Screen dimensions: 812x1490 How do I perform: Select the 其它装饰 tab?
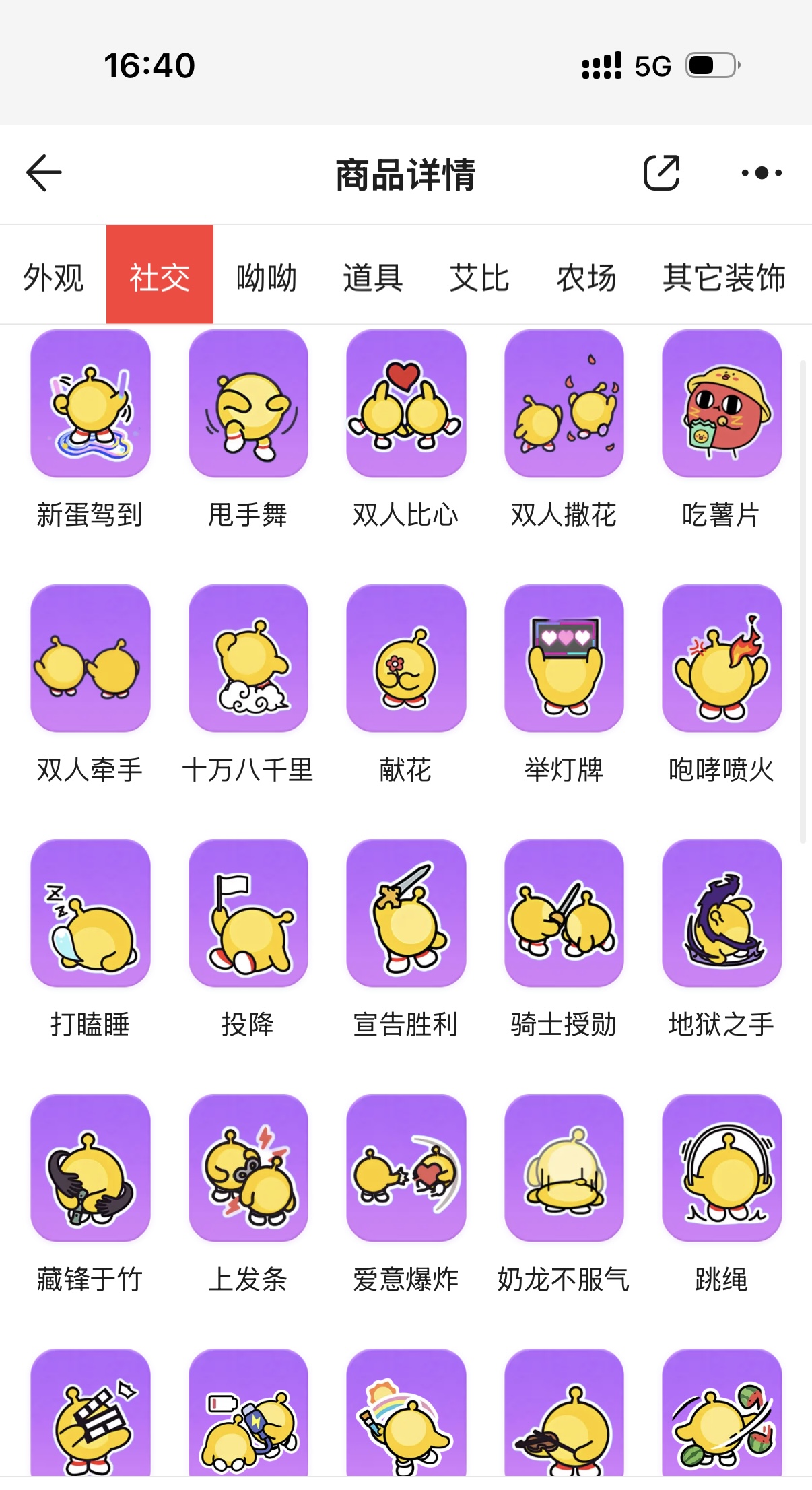(724, 277)
